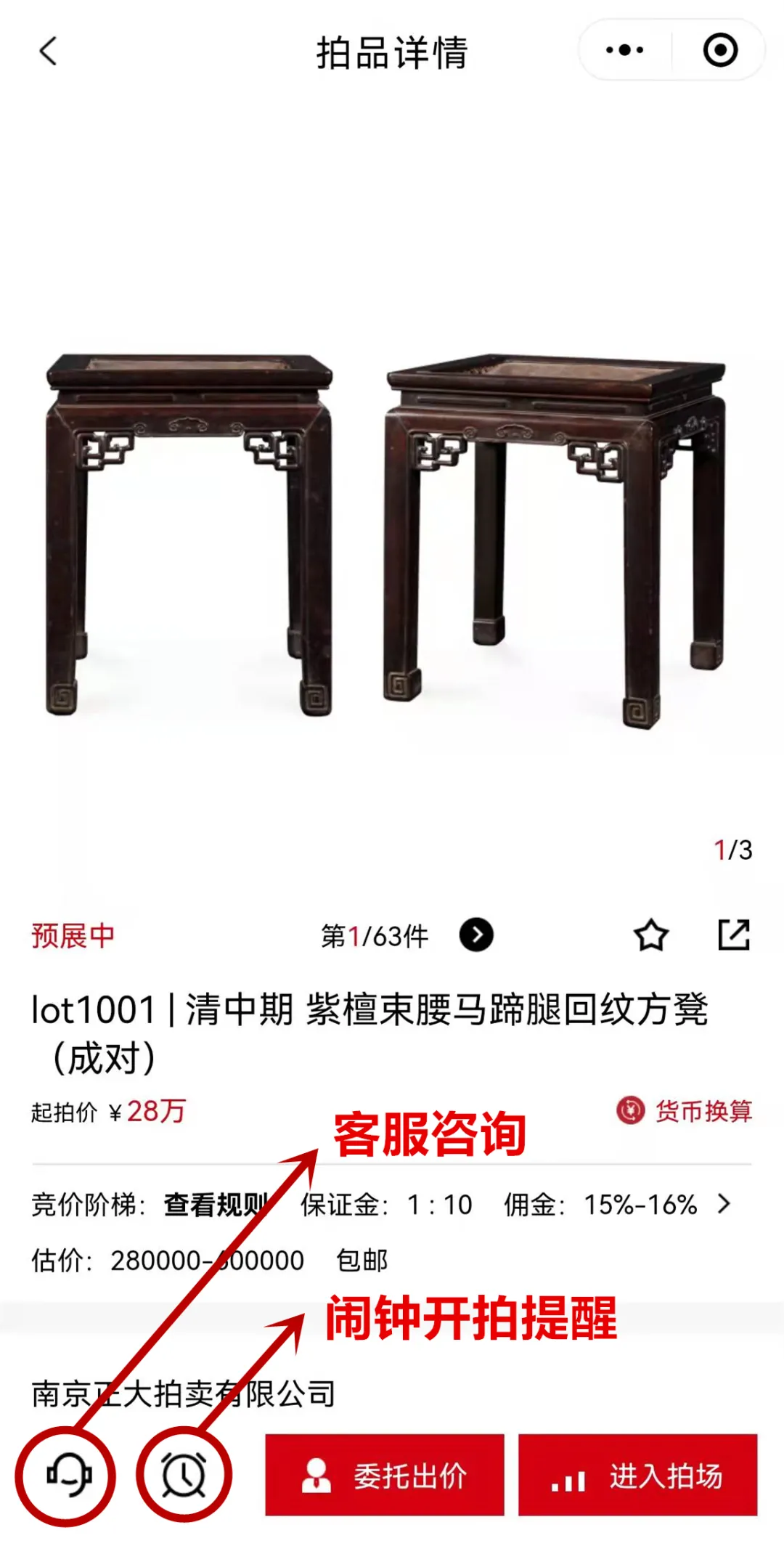Screen dimensions: 784x1546
Task: Enter the auction room via 进入拍场
Action: click(637, 1476)
